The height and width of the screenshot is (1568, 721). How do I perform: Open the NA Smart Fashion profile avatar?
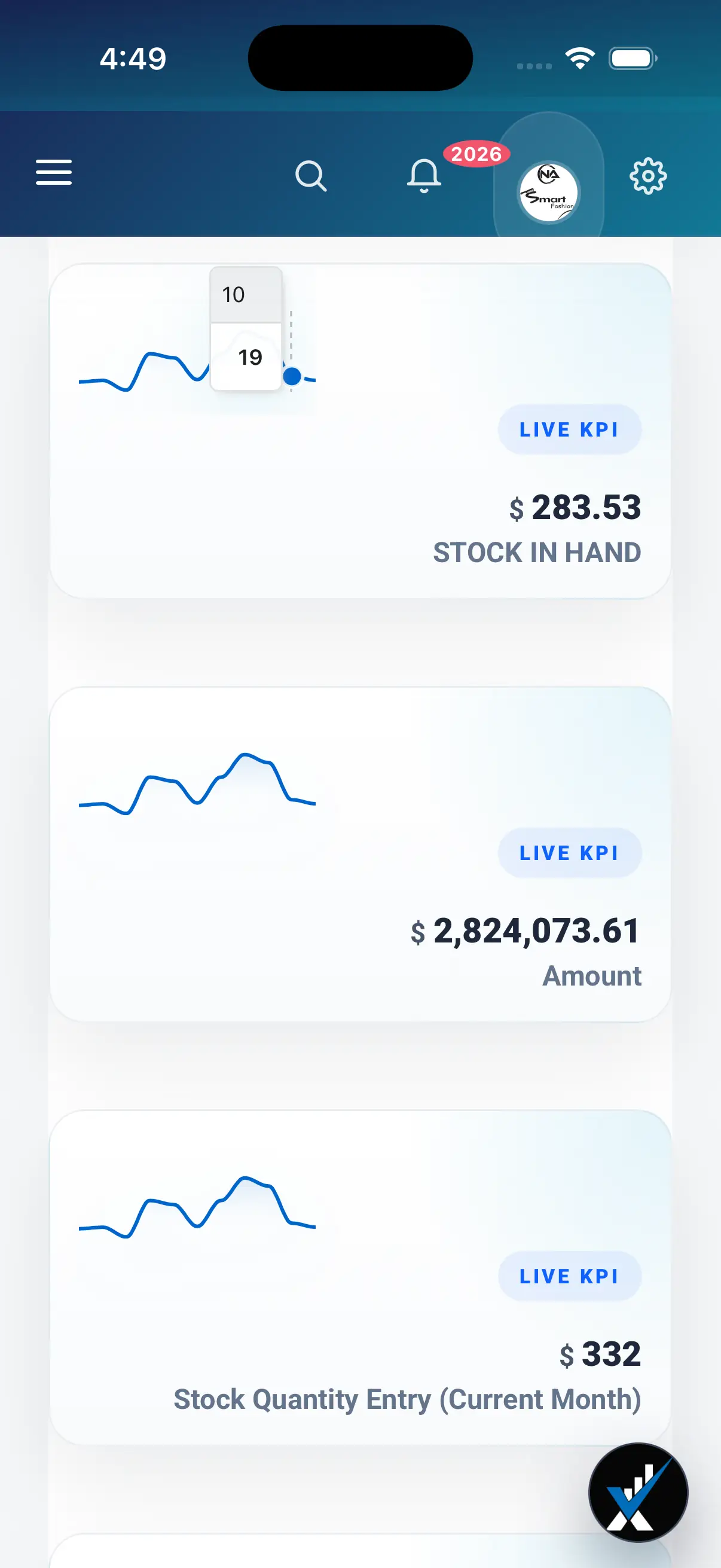(x=547, y=193)
